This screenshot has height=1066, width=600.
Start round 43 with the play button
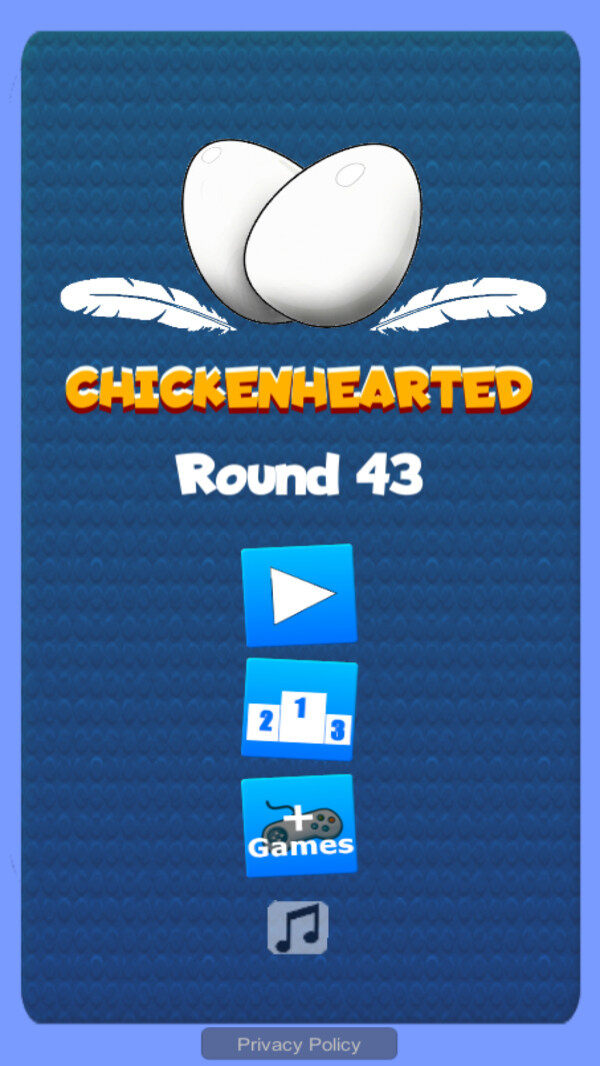[299, 596]
